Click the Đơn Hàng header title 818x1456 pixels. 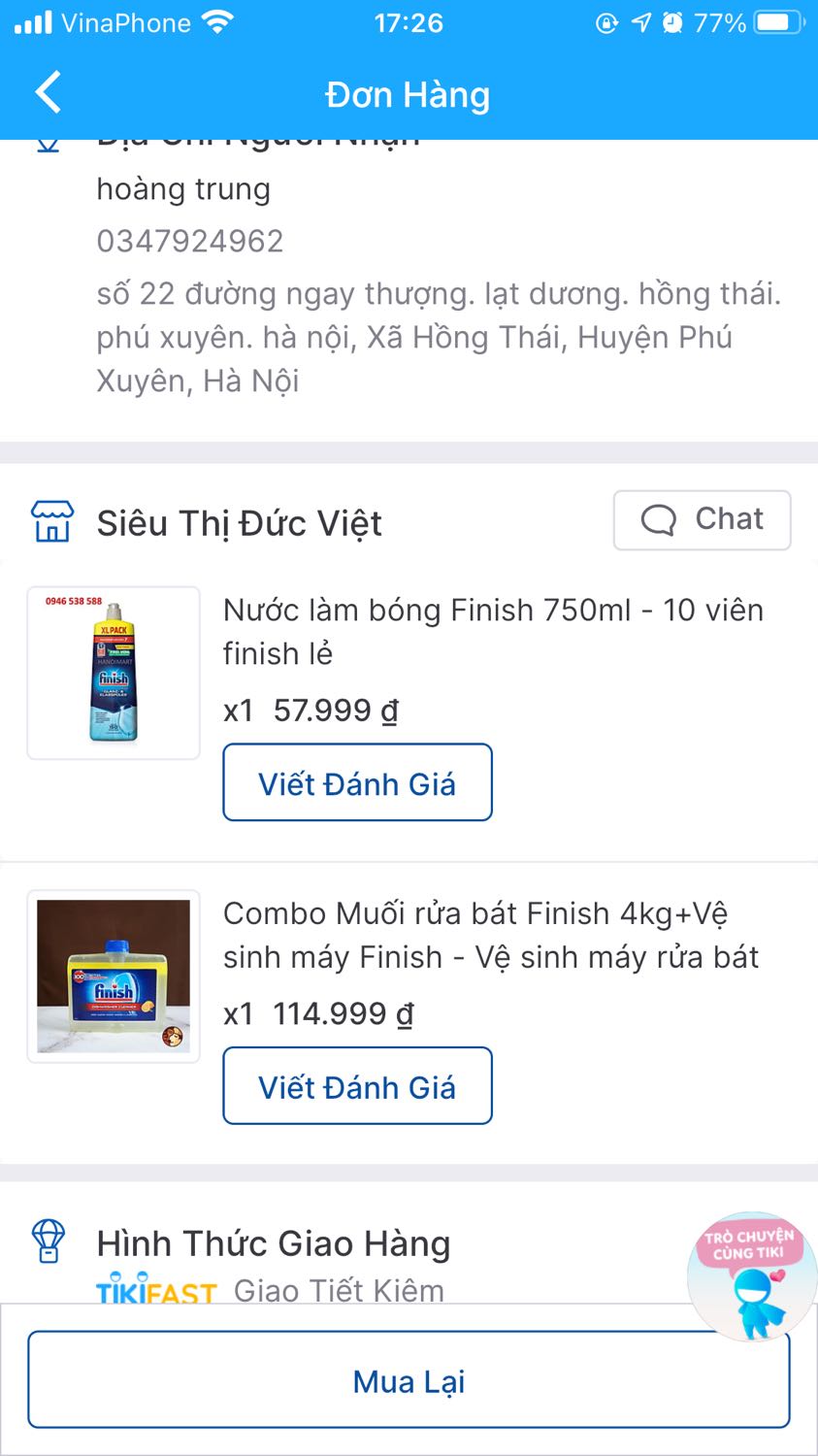(409, 94)
